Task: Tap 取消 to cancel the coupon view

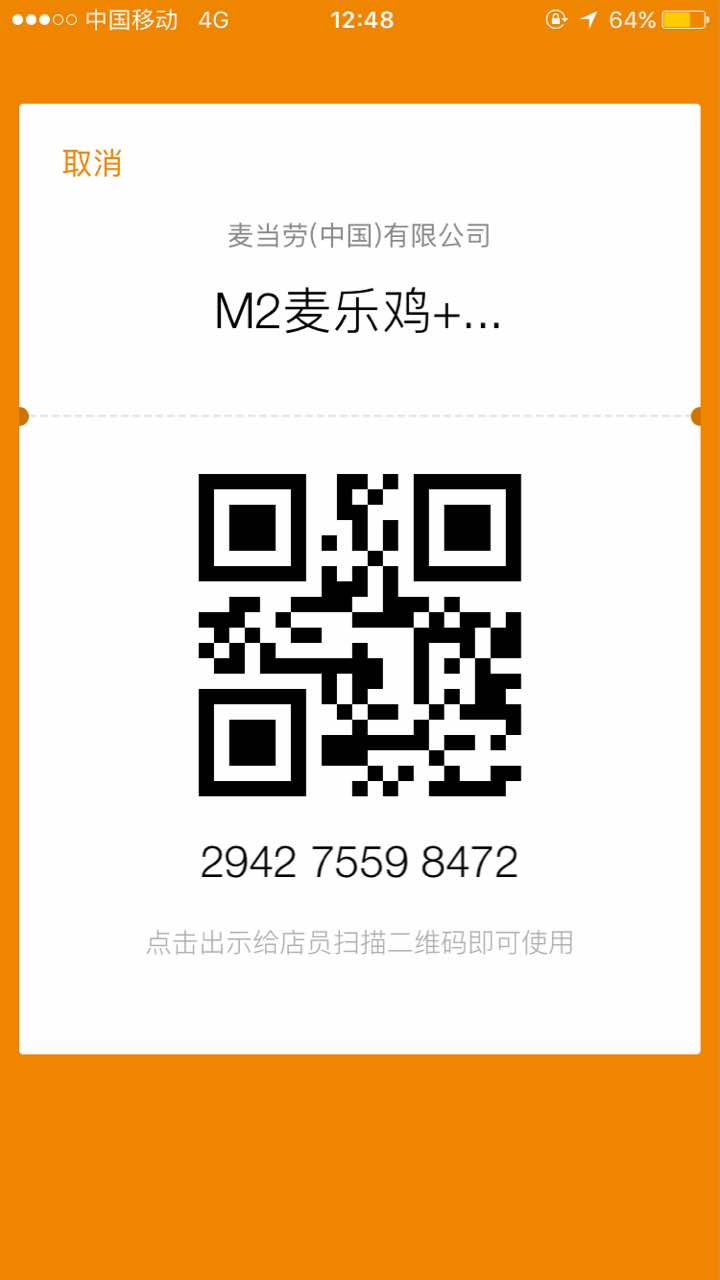Action: (92, 163)
